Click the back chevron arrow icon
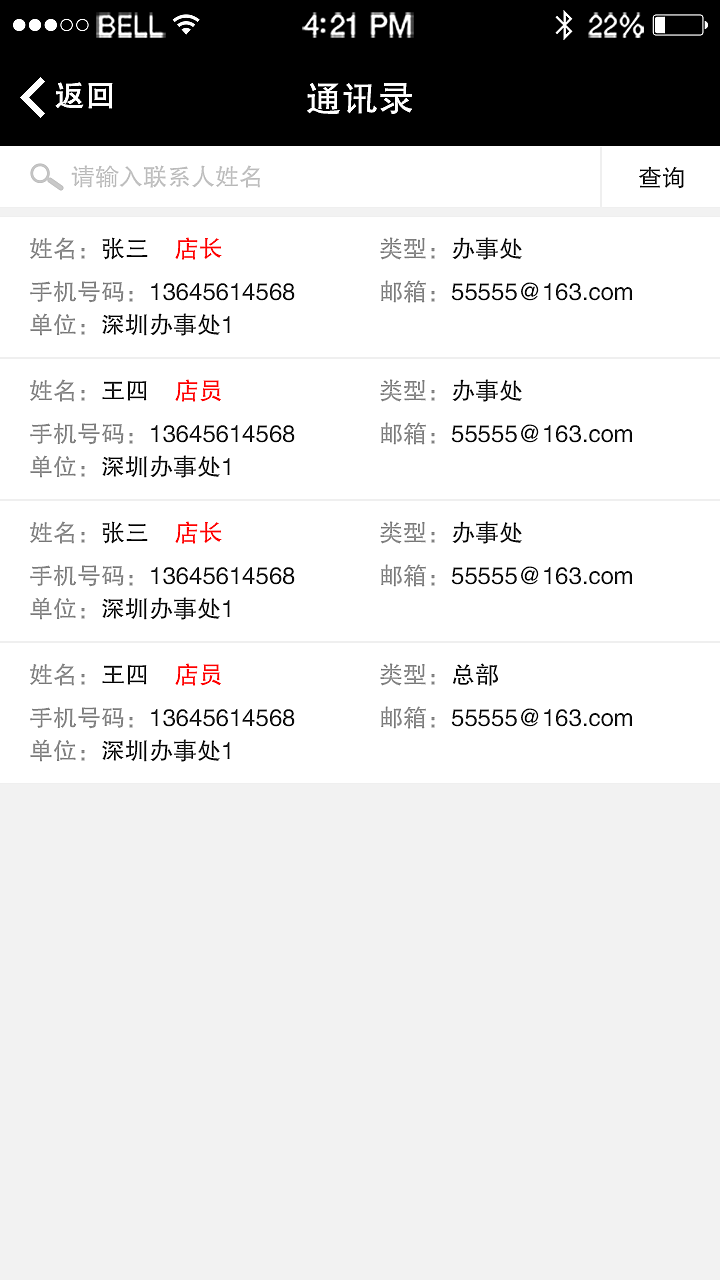Viewport: 720px width, 1280px height. pos(30,97)
